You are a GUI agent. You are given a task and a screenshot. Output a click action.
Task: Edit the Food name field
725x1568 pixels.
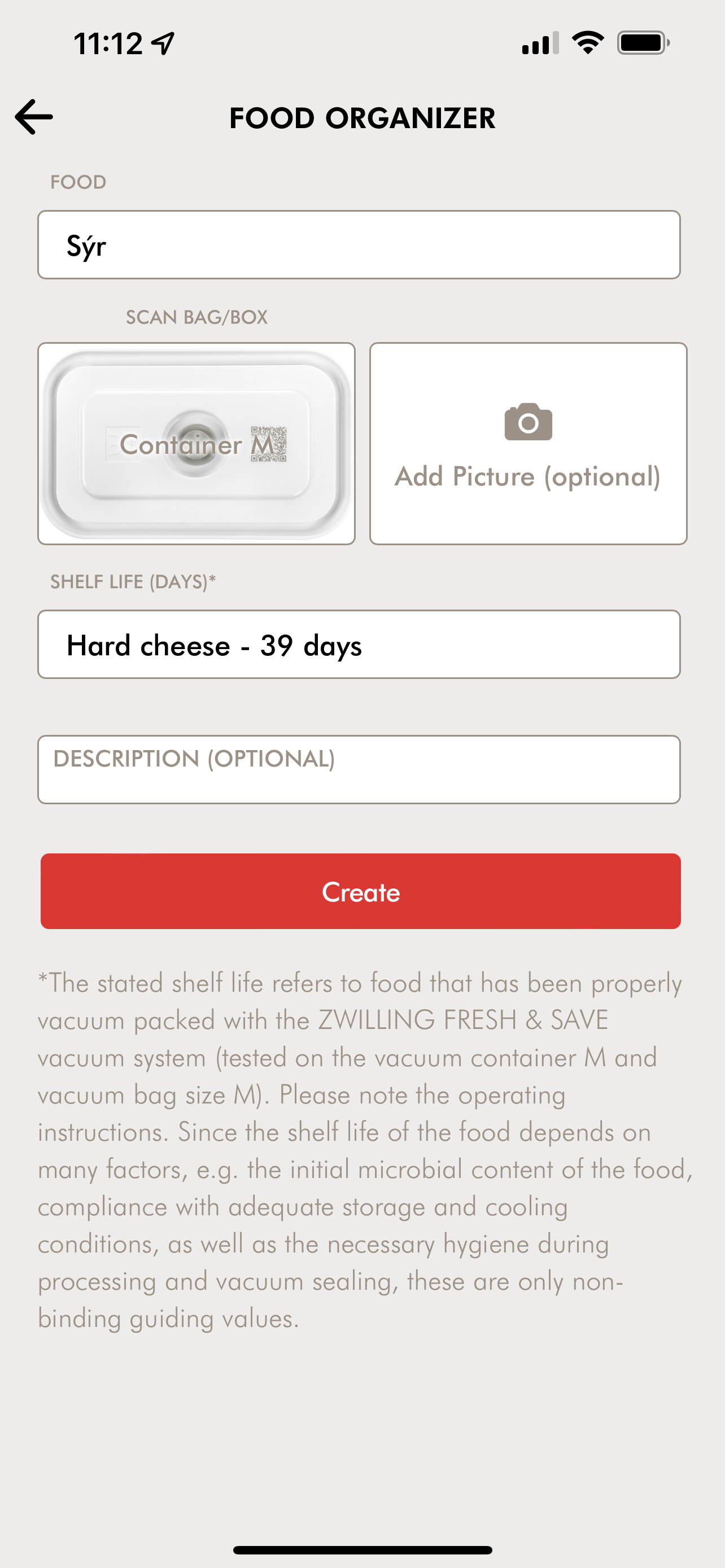point(359,246)
